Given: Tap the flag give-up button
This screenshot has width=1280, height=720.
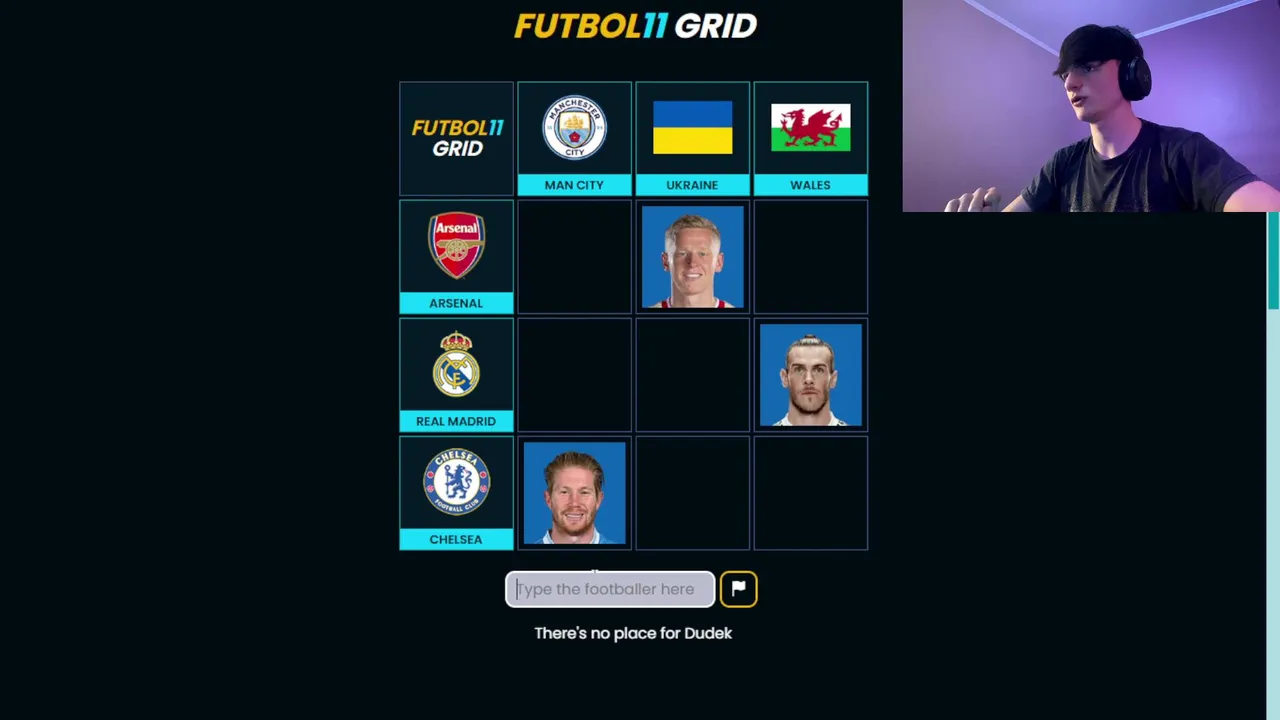Looking at the screenshot, I should click(x=738, y=589).
